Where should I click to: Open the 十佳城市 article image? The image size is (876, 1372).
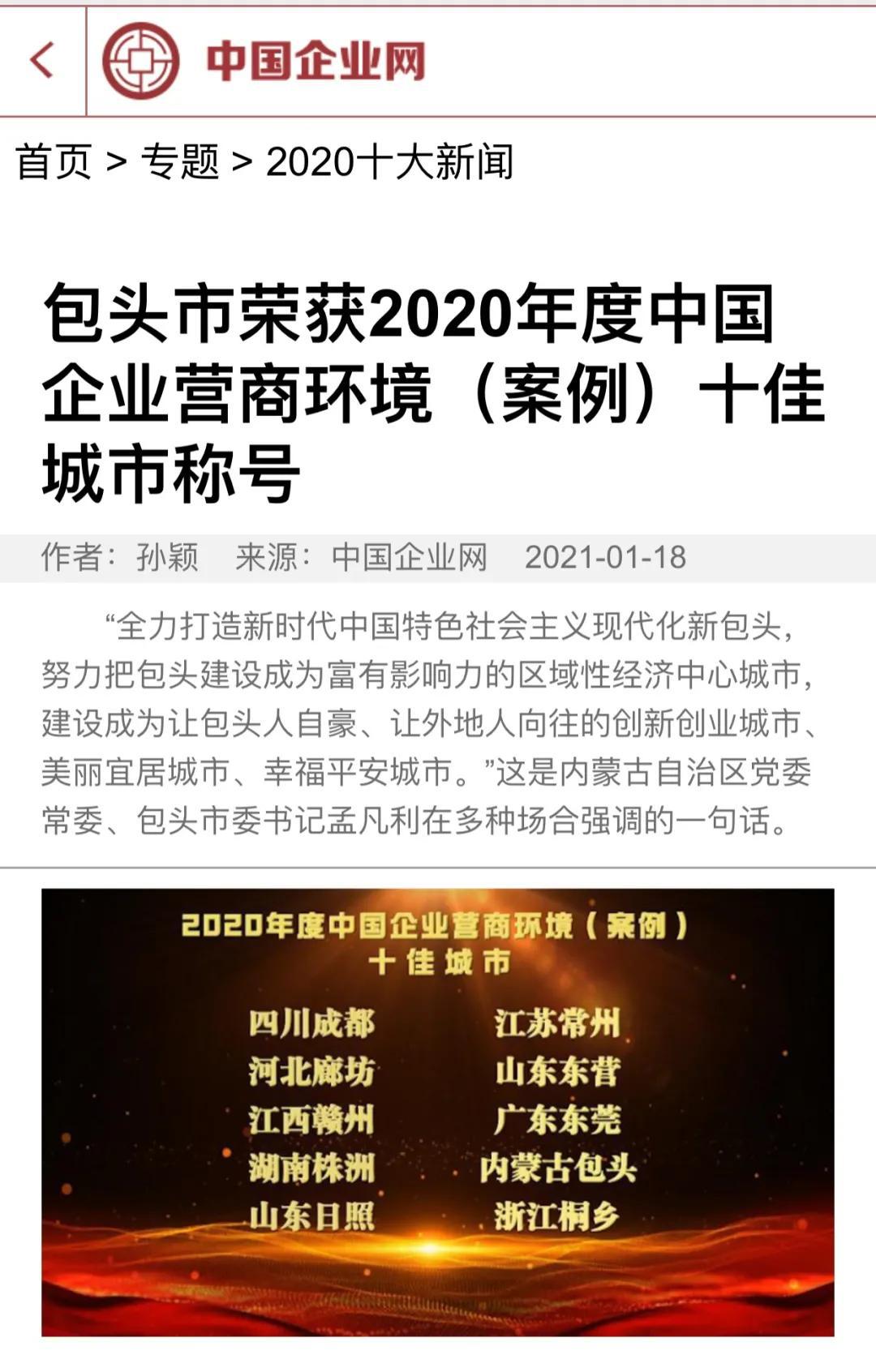438,1112
